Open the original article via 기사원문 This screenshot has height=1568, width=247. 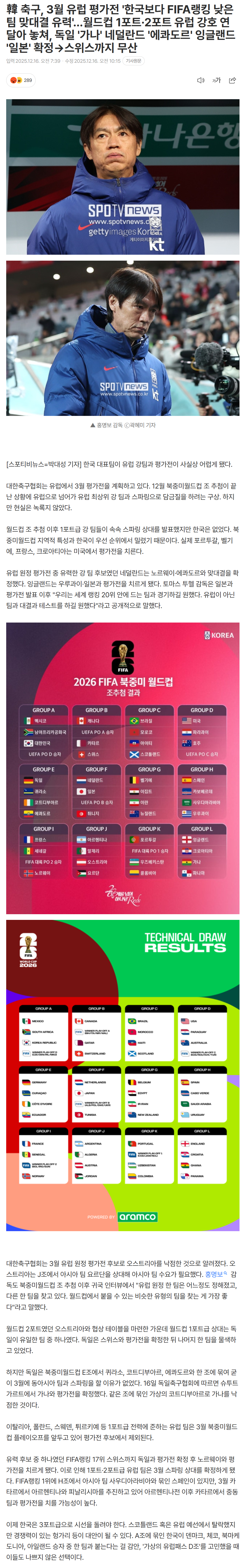point(133,61)
